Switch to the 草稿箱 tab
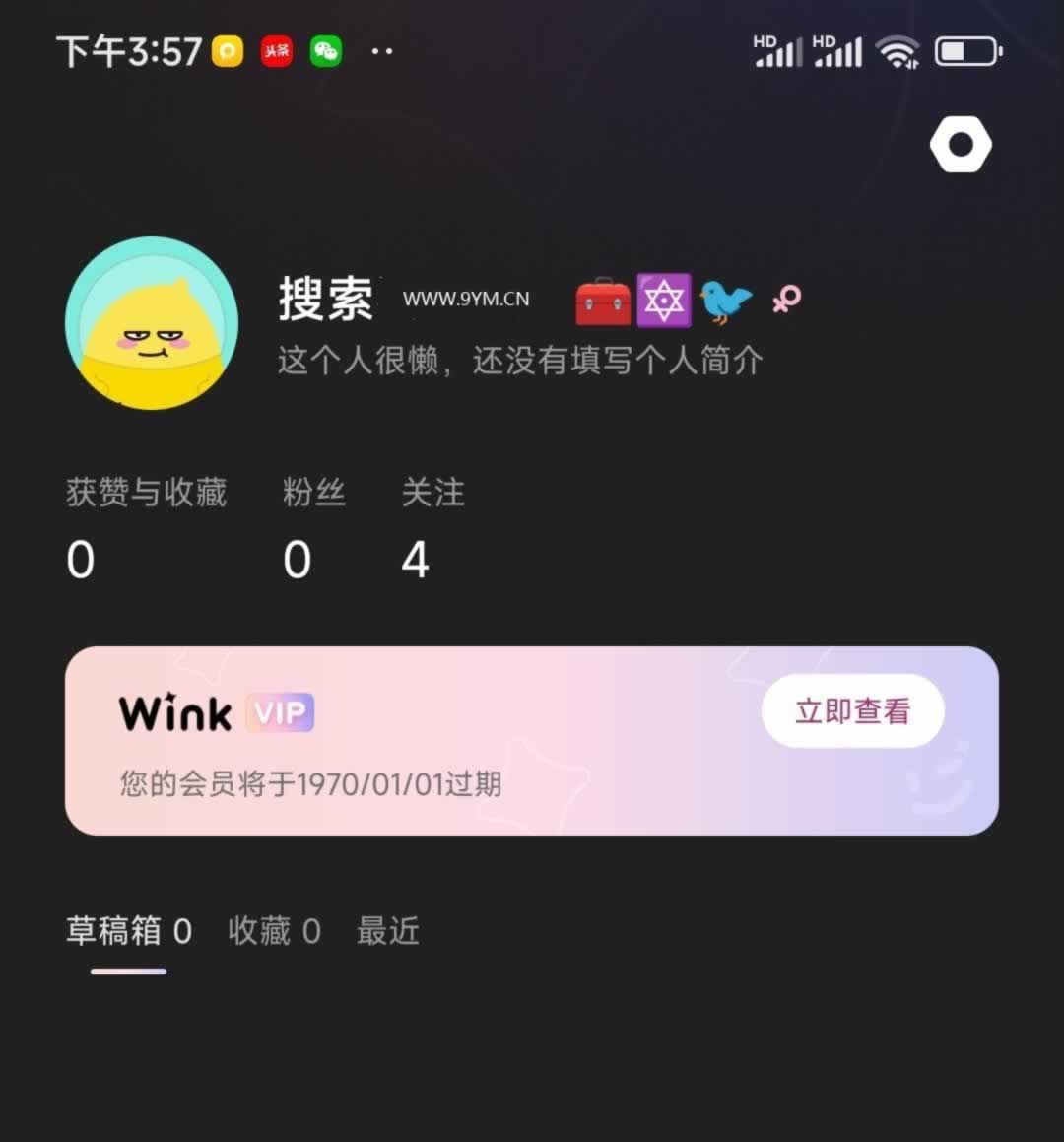The width and height of the screenshot is (1064, 1142). 128,931
